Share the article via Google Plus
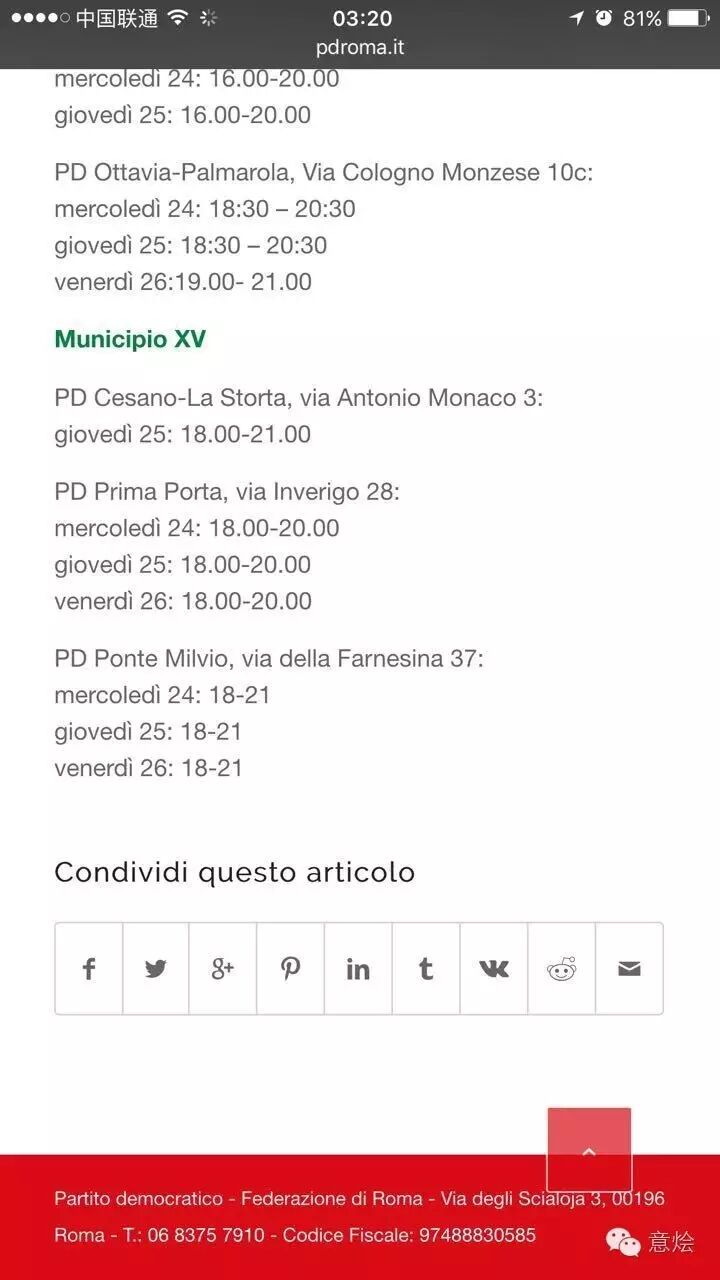720x1280 pixels. 223,968
